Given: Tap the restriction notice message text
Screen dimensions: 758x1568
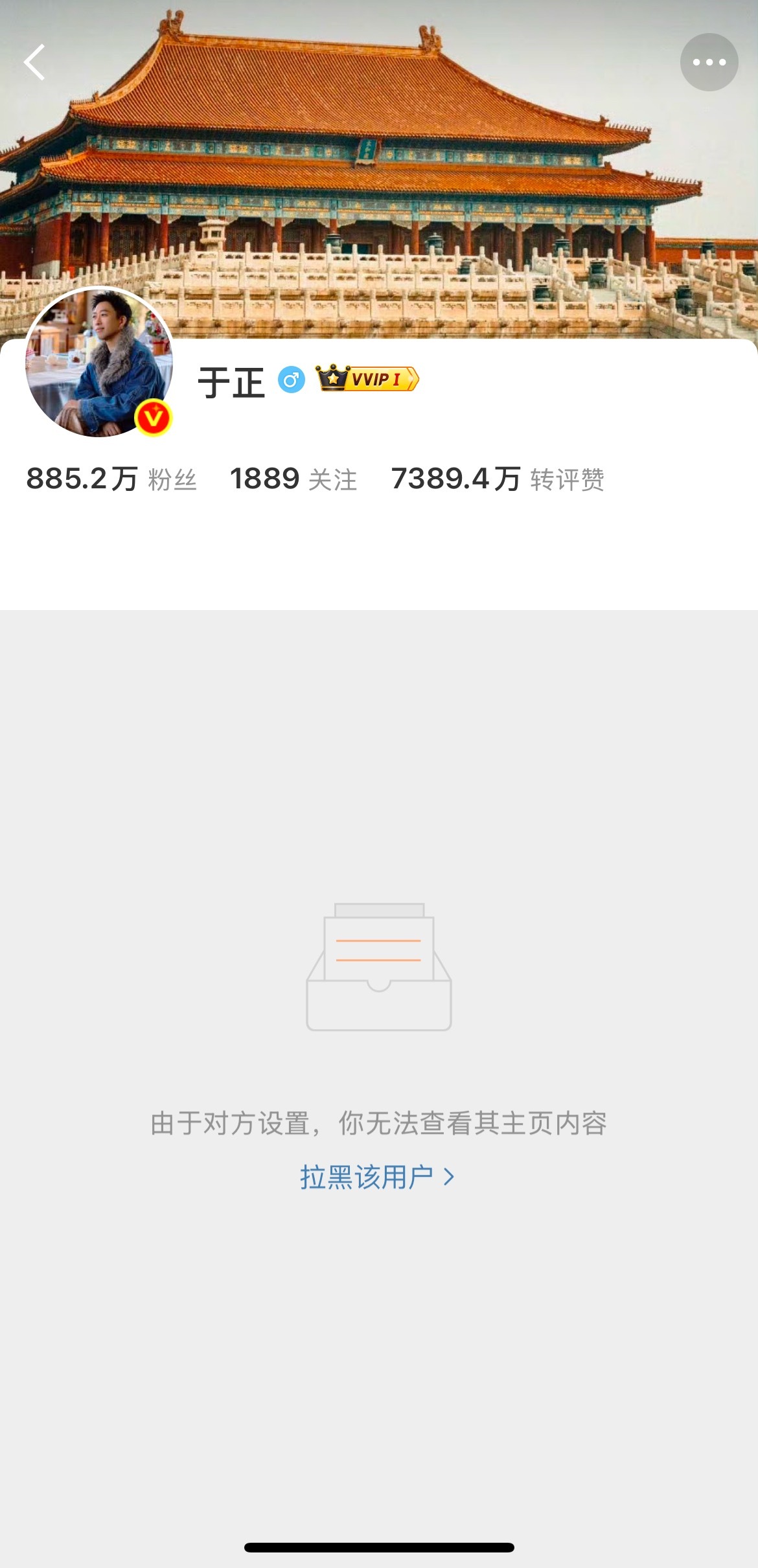Looking at the screenshot, I should (379, 1122).
